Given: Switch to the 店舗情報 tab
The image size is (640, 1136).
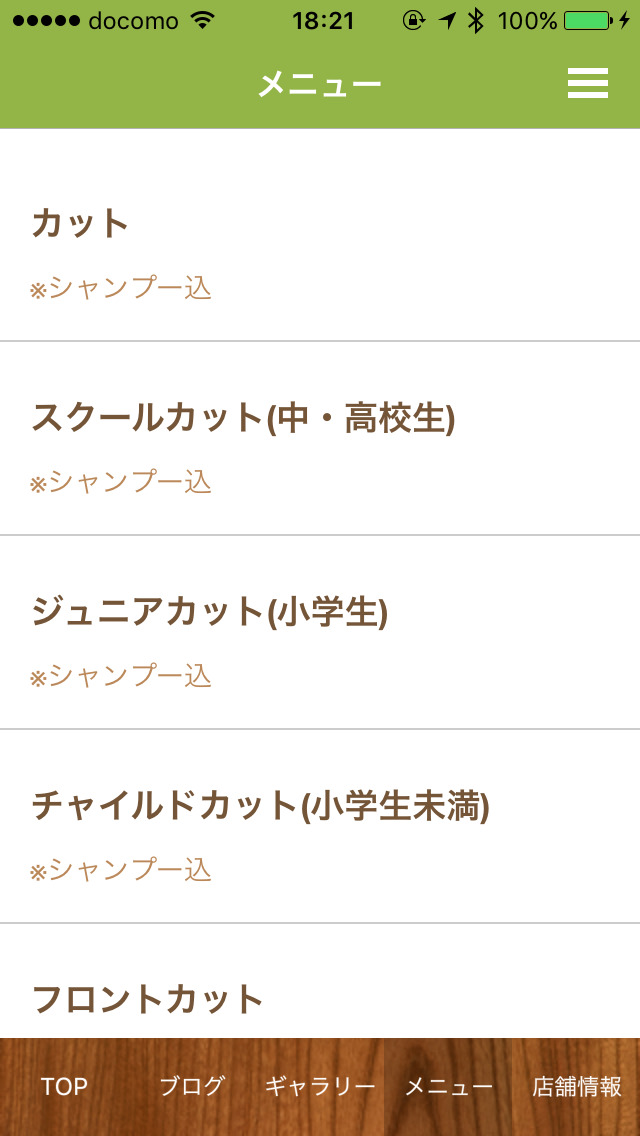Looking at the screenshot, I should 576,1087.
